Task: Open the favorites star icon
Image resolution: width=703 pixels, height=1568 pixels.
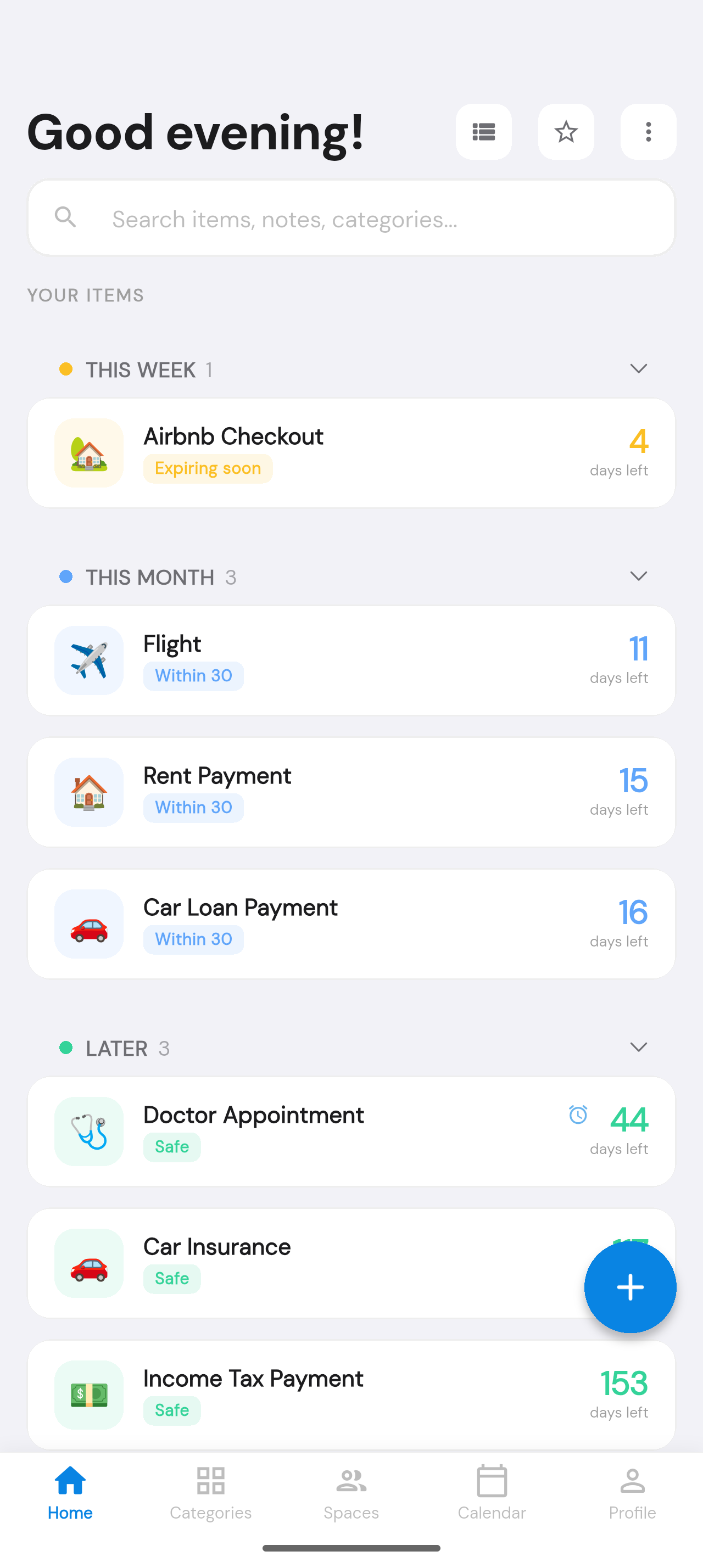Action: tap(566, 131)
